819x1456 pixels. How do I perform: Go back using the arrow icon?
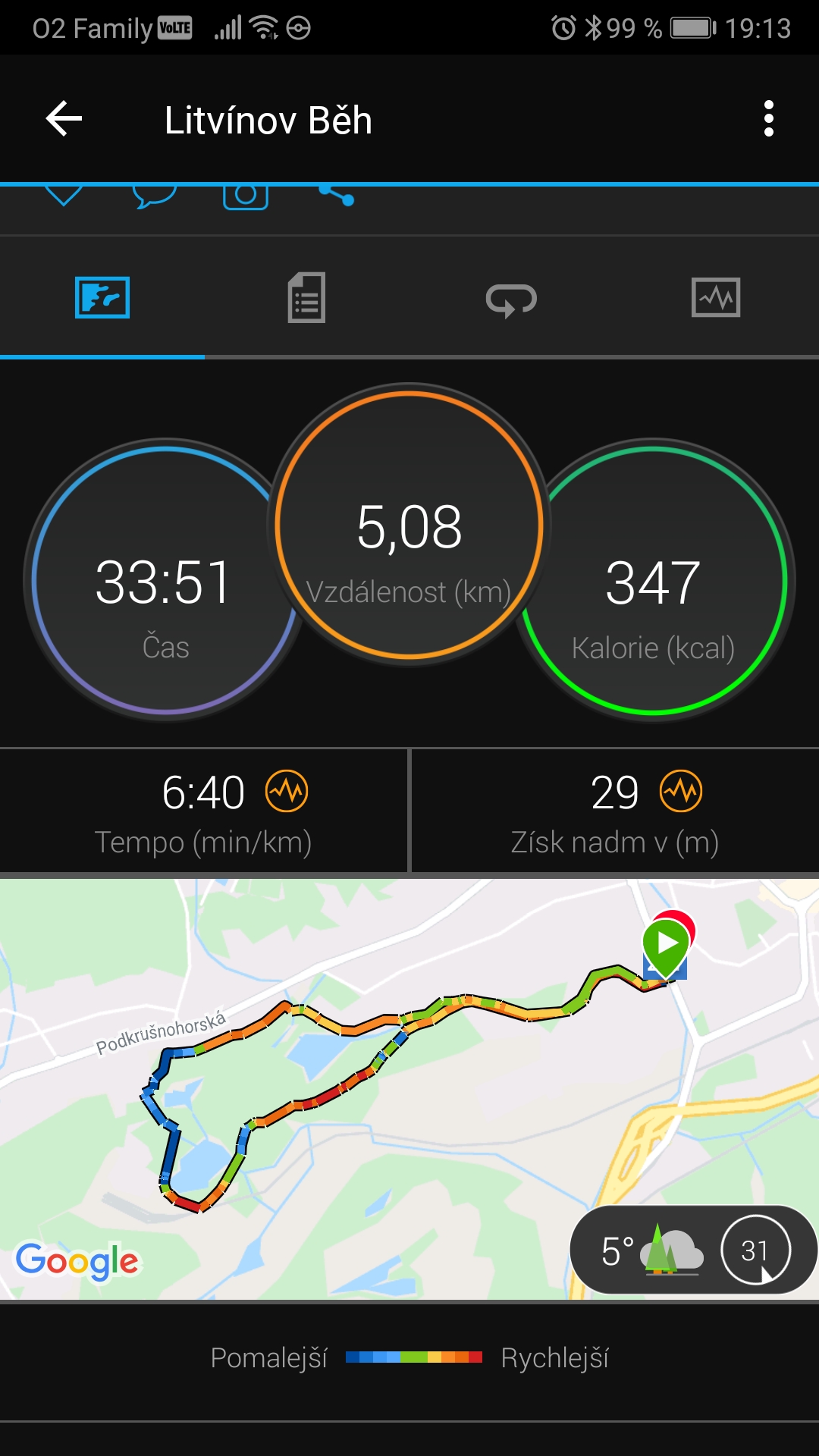pyautogui.click(x=64, y=119)
